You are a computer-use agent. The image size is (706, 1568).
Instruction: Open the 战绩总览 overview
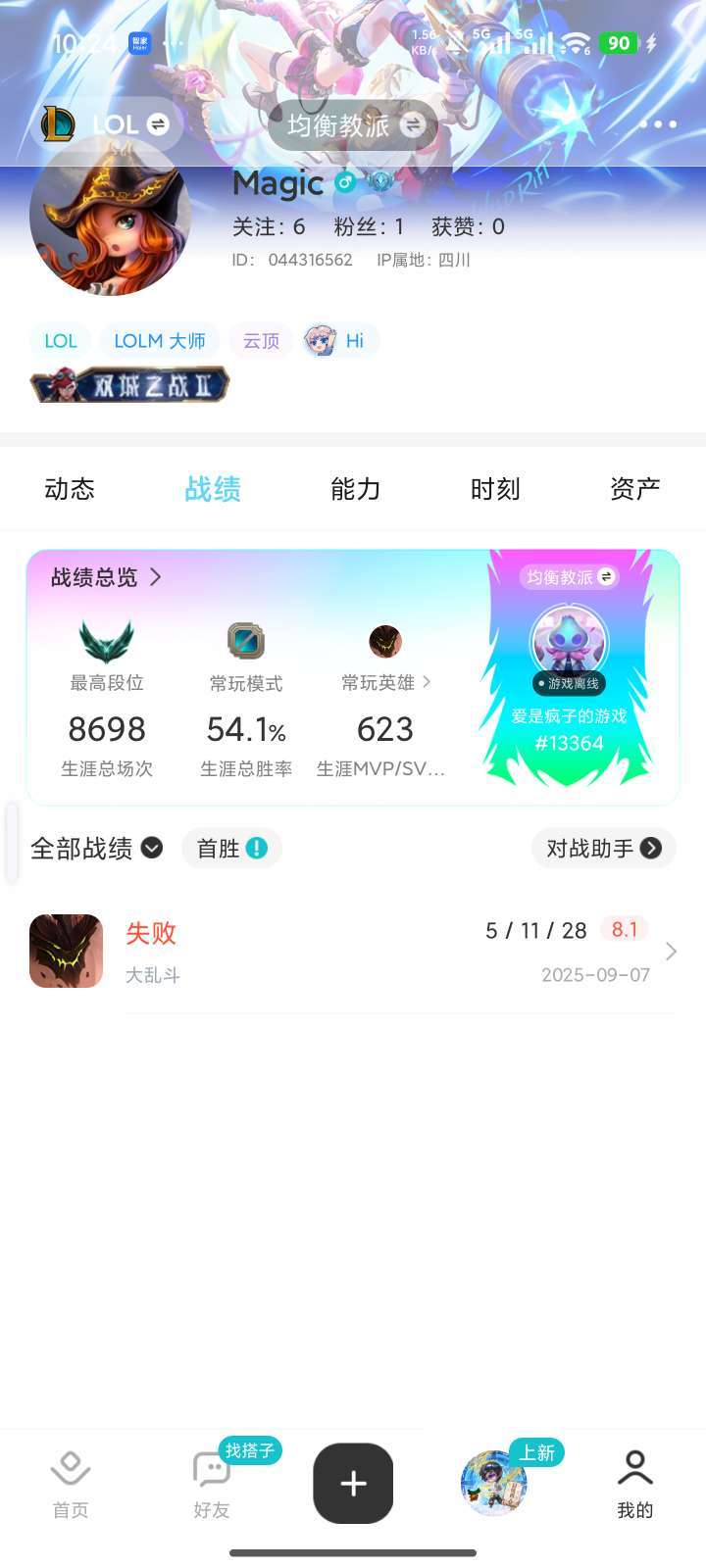point(106,577)
